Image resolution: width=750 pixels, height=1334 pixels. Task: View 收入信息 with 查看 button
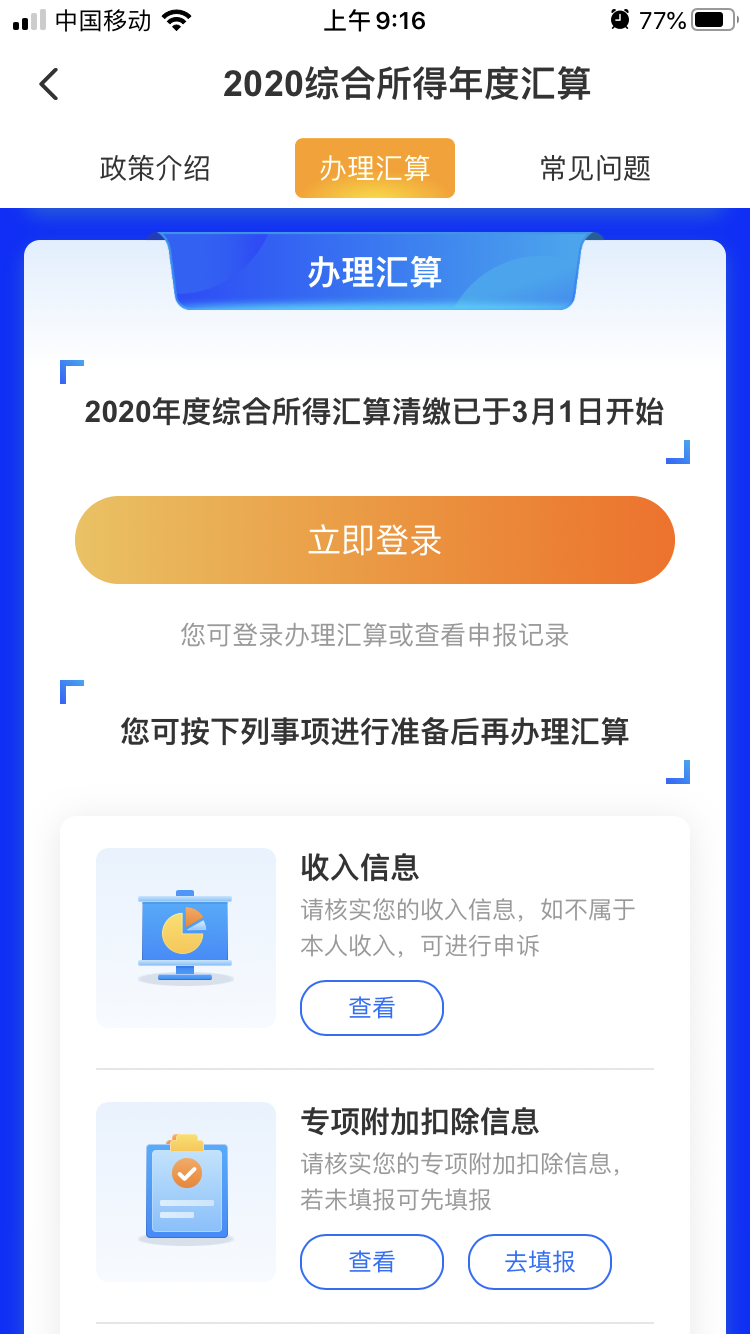click(372, 1008)
